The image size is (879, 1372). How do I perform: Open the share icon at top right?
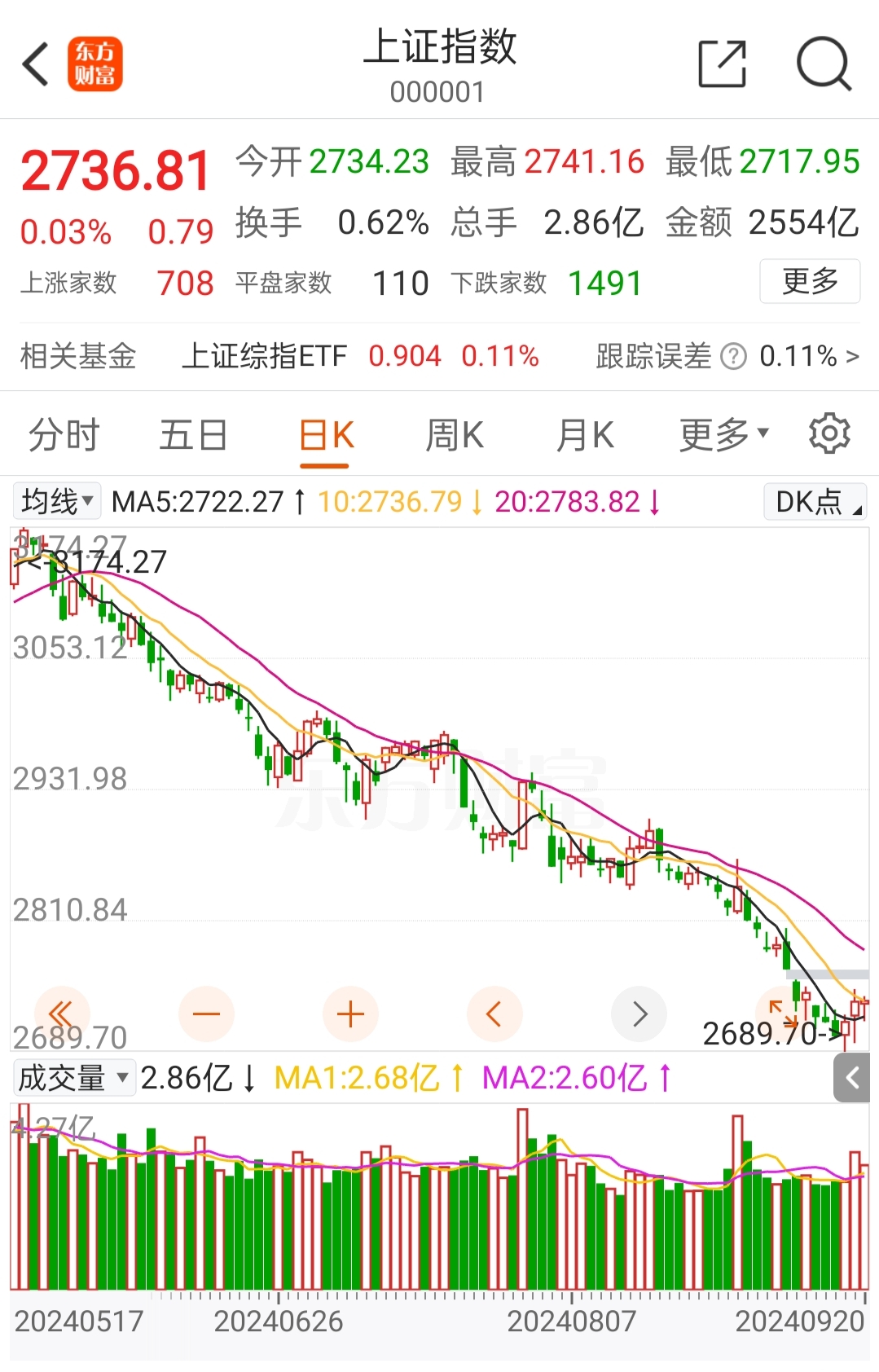coord(720,63)
